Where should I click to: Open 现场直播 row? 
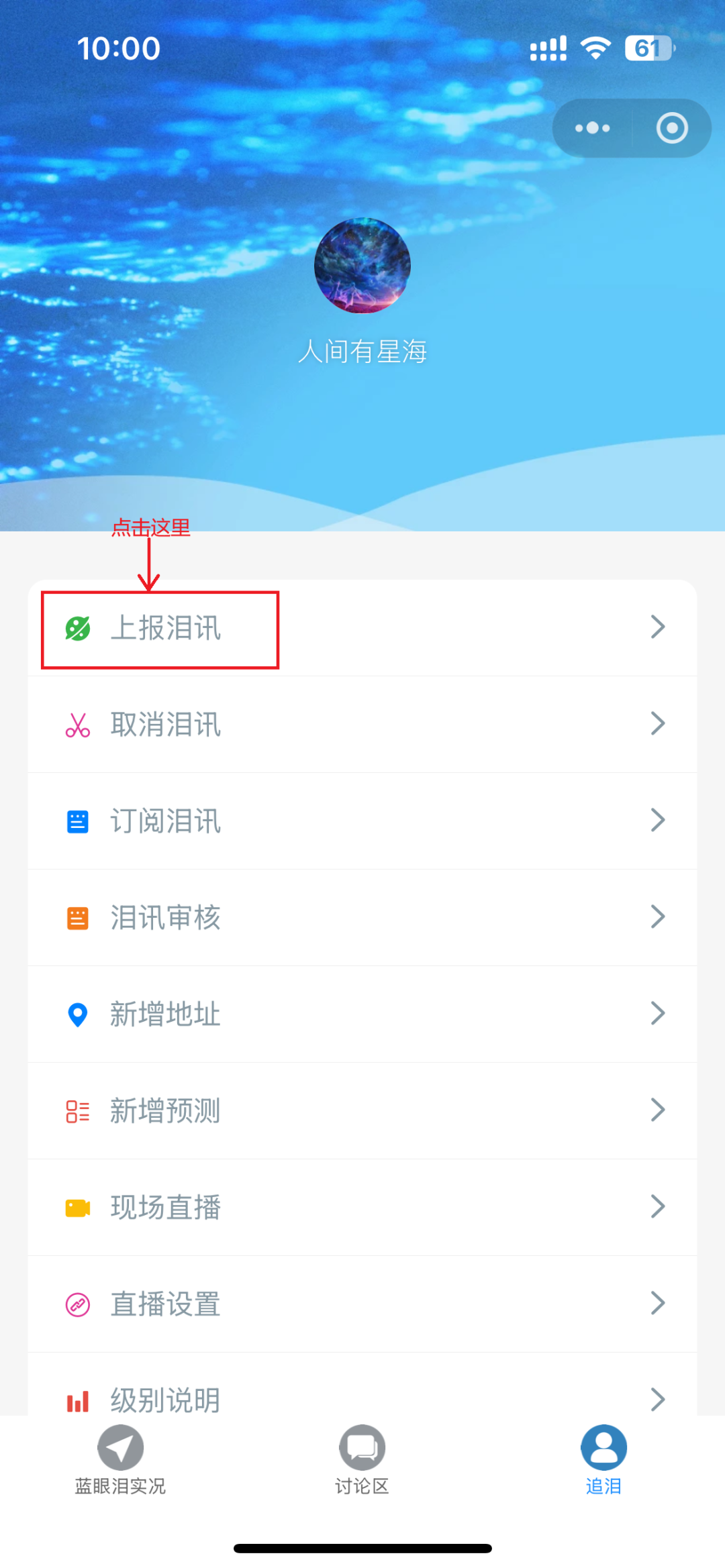[x=362, y=1208]
